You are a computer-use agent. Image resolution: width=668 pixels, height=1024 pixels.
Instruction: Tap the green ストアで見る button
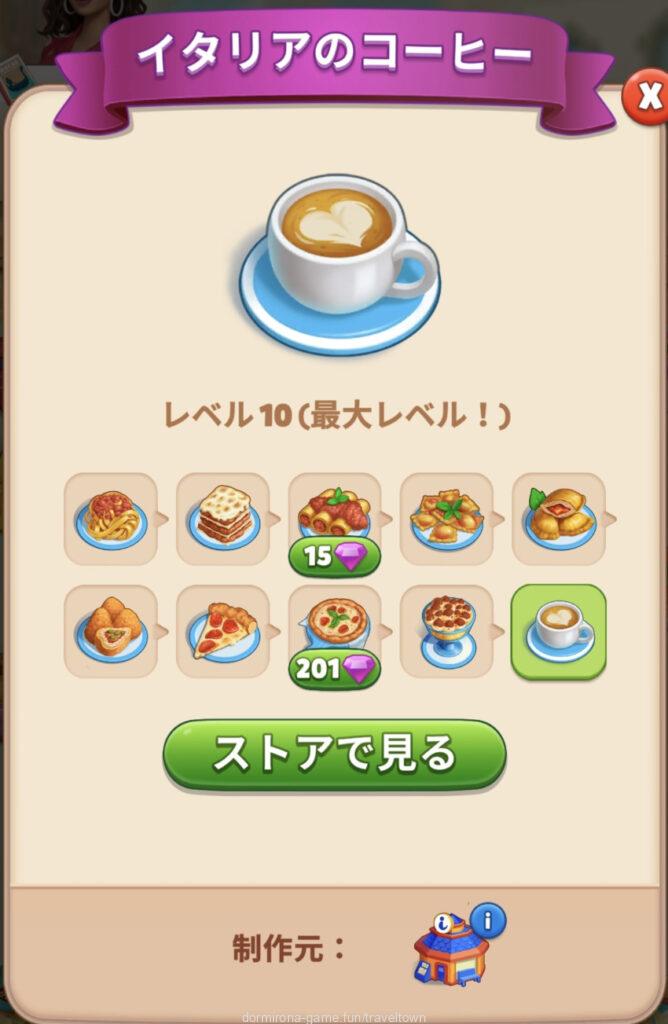click(x=334, y=755)
